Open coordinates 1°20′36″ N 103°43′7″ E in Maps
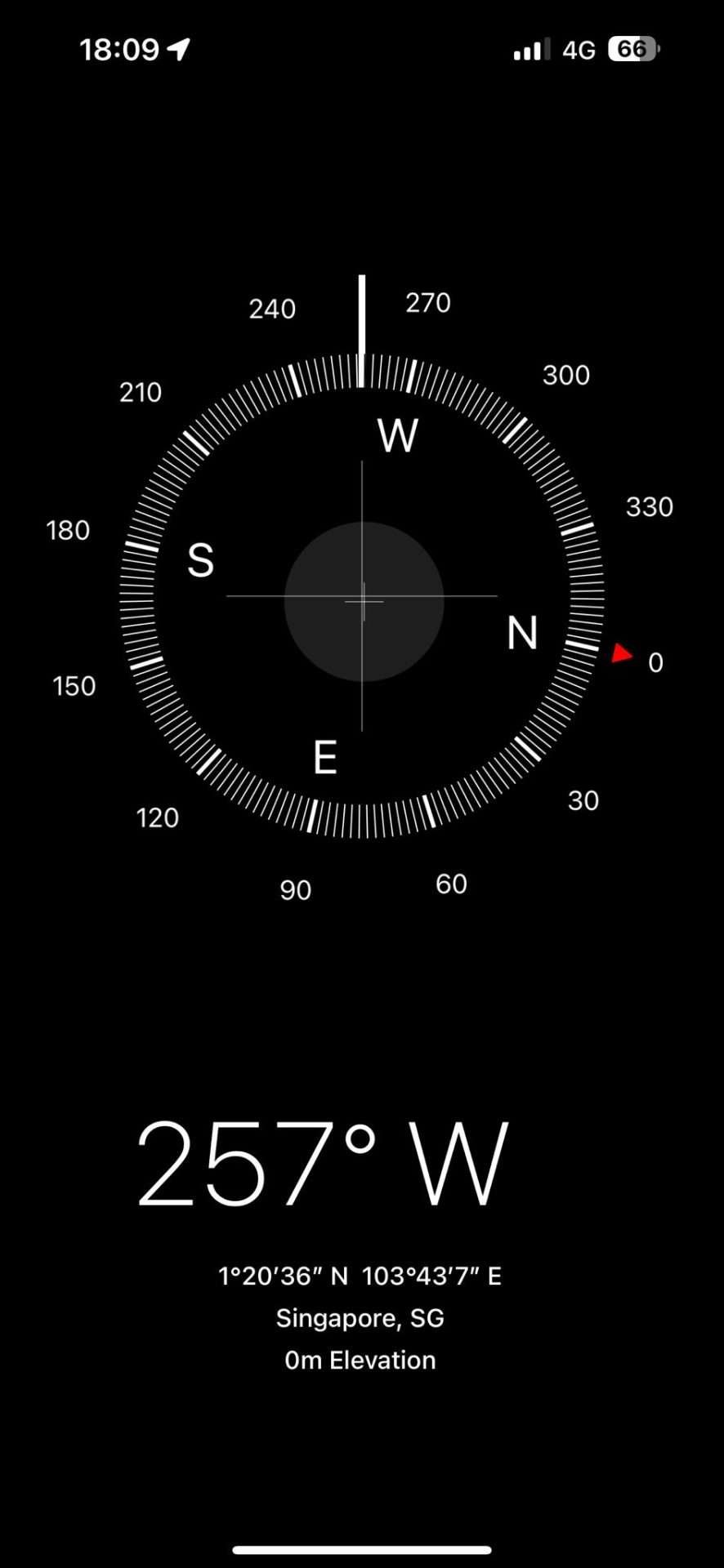 pos(360,1276)
